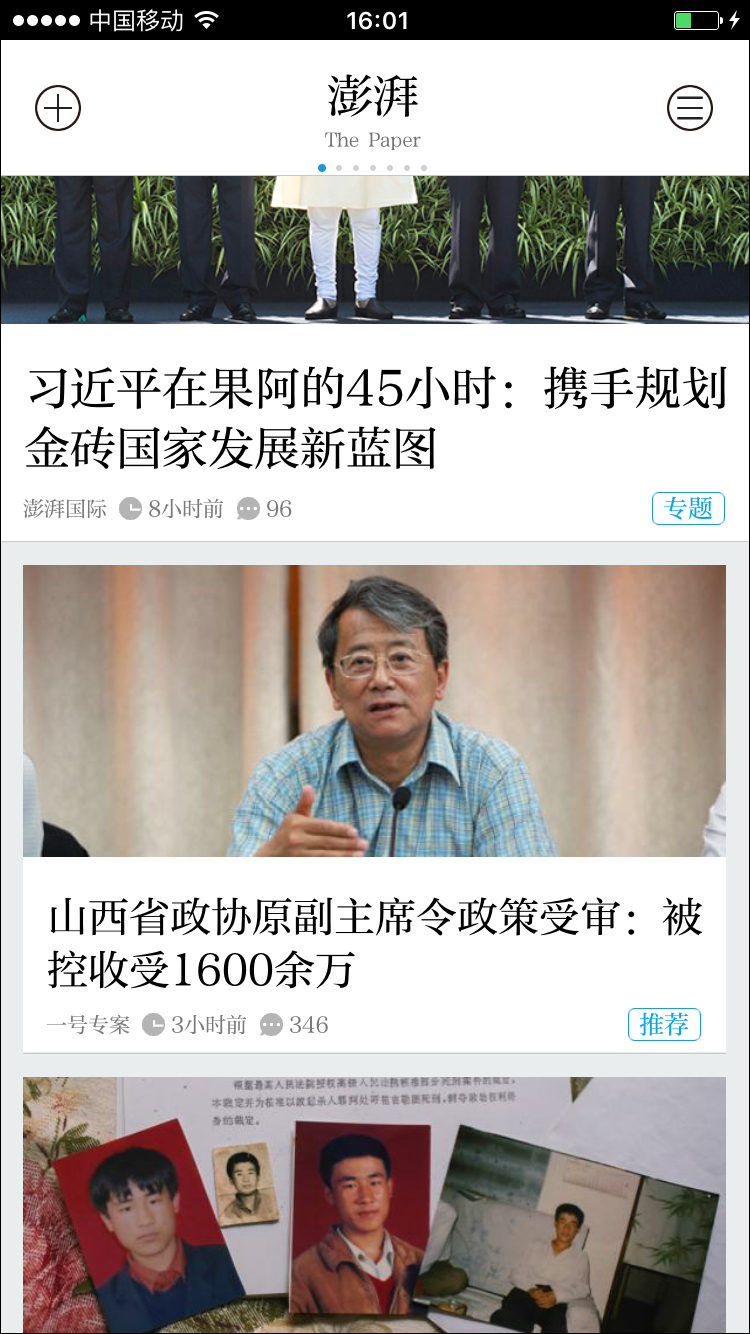Image resolution: width=750 pixels, height=1334 pixels.
Task: Tap the 一号专案 source label
Action: click(x=88, y=1025)
